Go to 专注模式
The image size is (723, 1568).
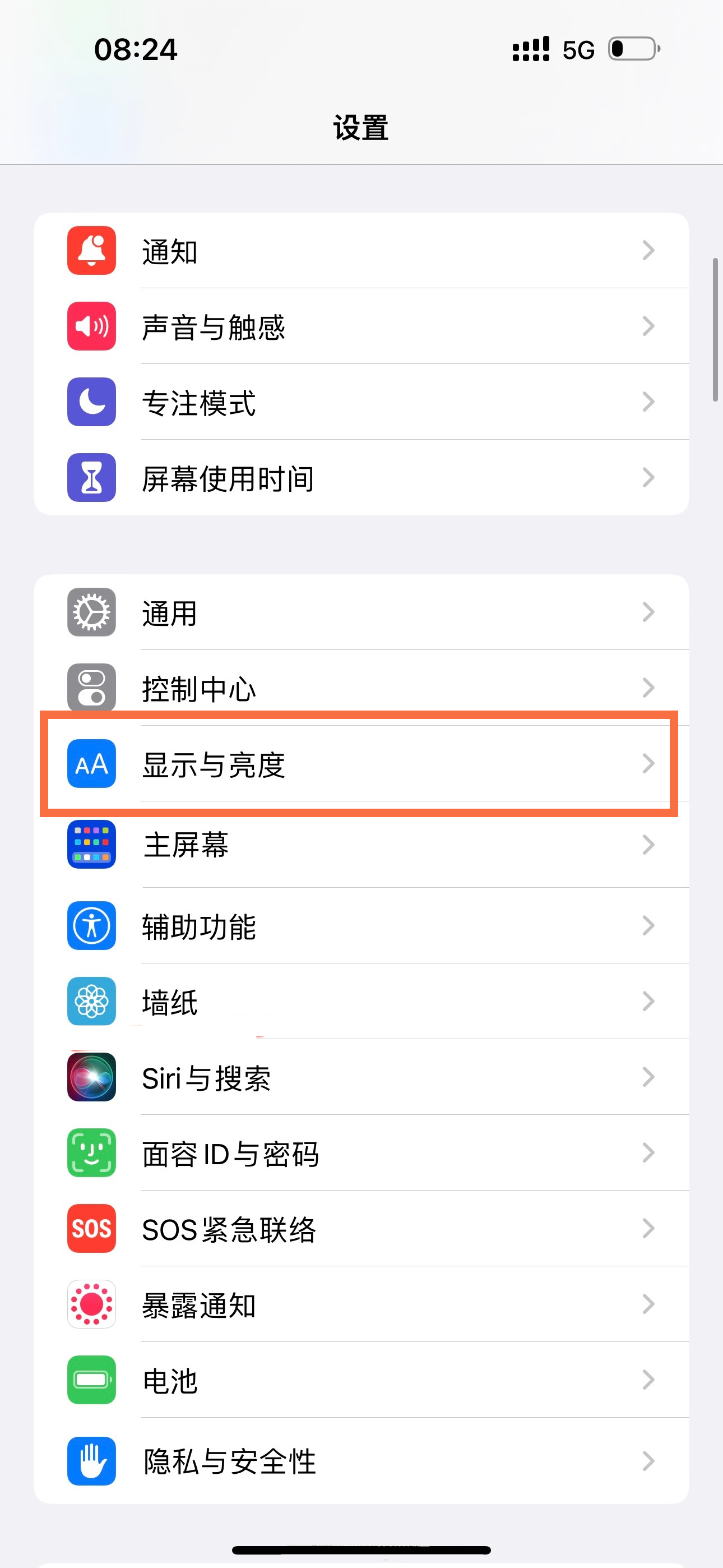(x=360, y=402)
